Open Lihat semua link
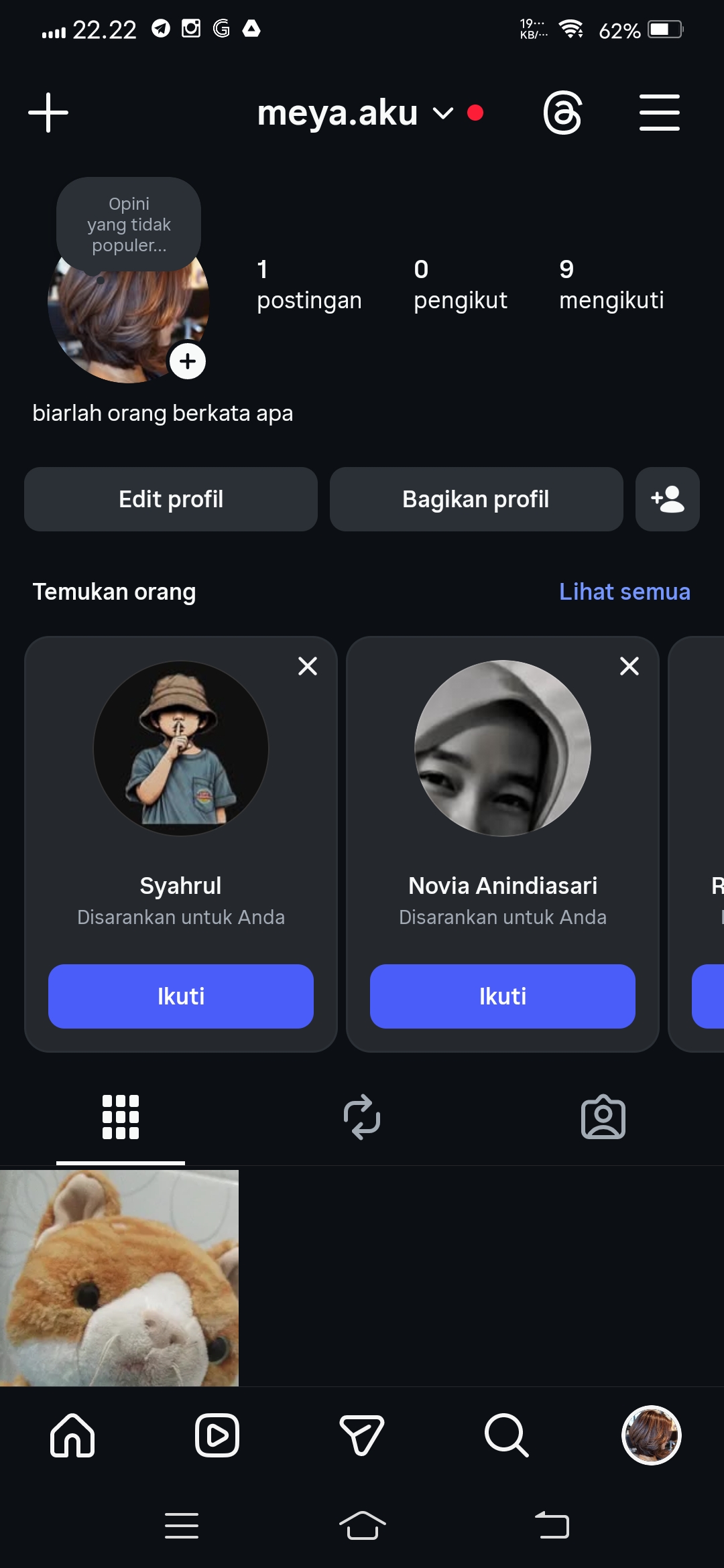The height and width of the screenshot is (1568, 724). click(624, 592)
